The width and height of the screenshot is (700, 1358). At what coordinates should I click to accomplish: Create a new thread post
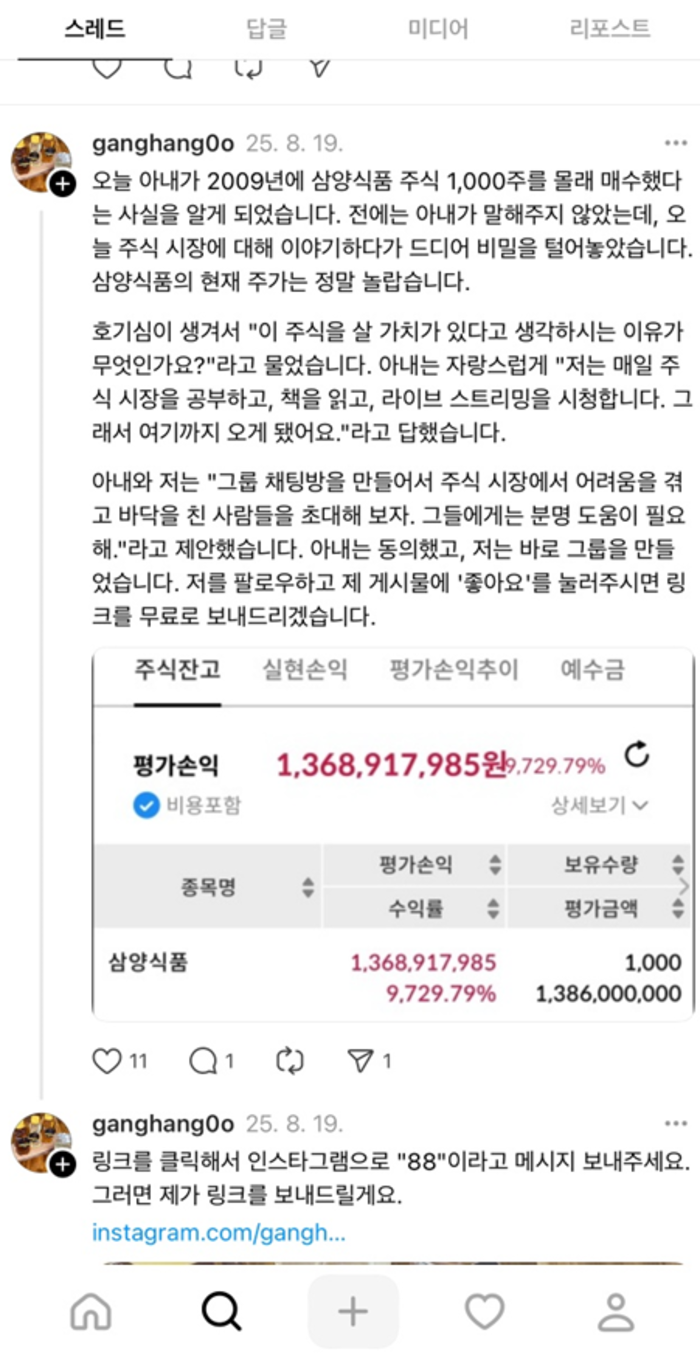pyautogui.click(x=352, y=1311)
